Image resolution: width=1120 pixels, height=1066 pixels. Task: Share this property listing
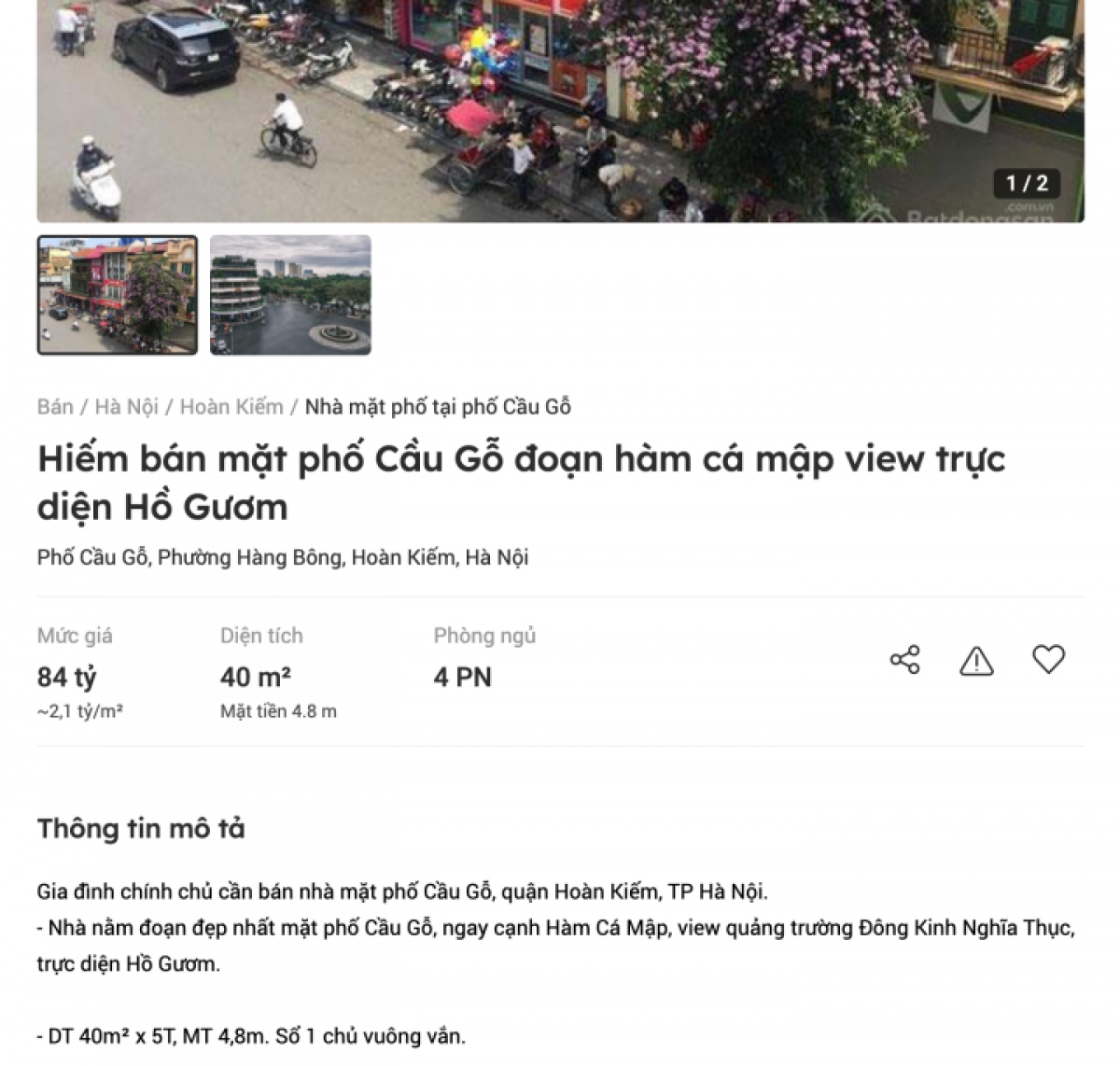pyautogui.click(x=904, y=660)
